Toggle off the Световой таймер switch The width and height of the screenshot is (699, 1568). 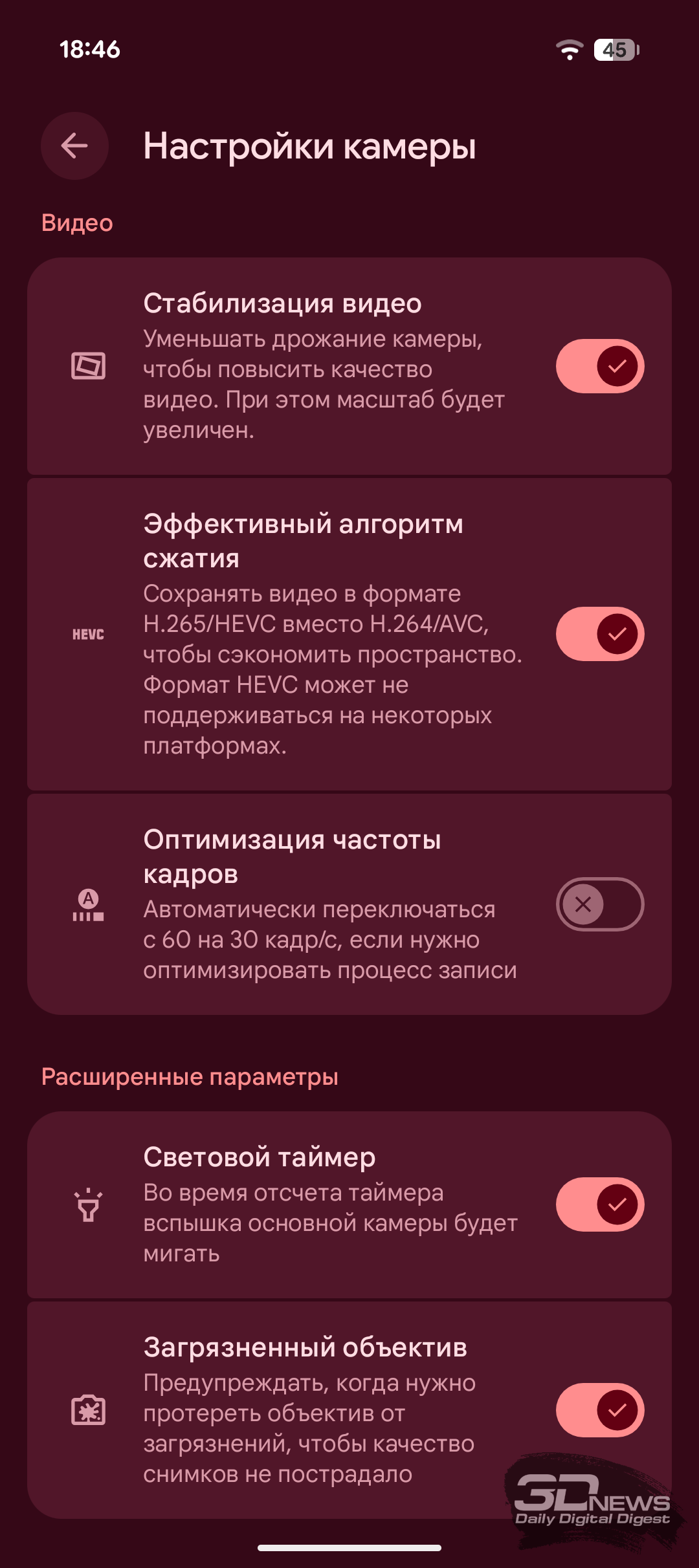[599, 1204]
